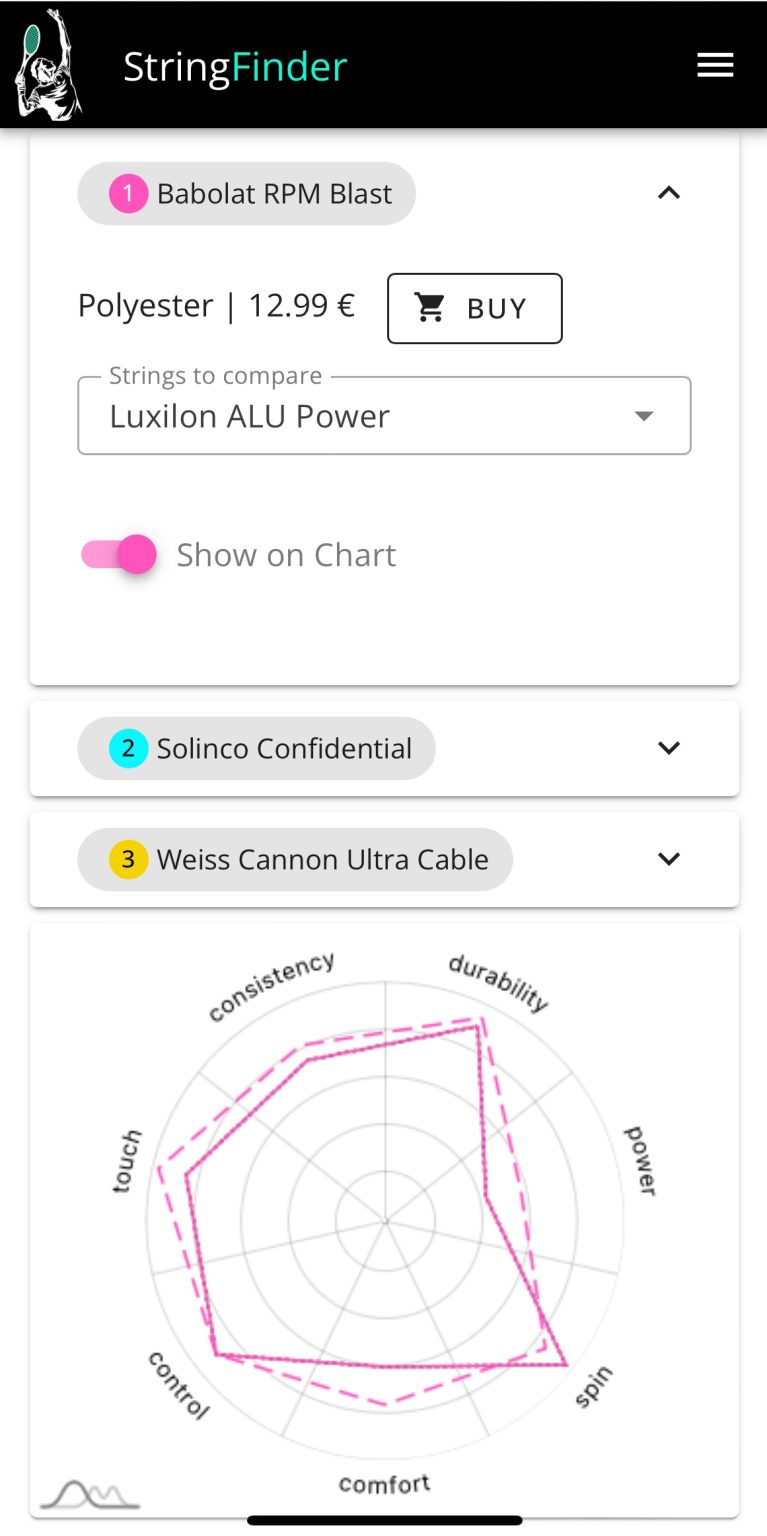767x1536 pixels.
Task: Expand the Solinco Confidential panel
Action: [x=669, y=748]
